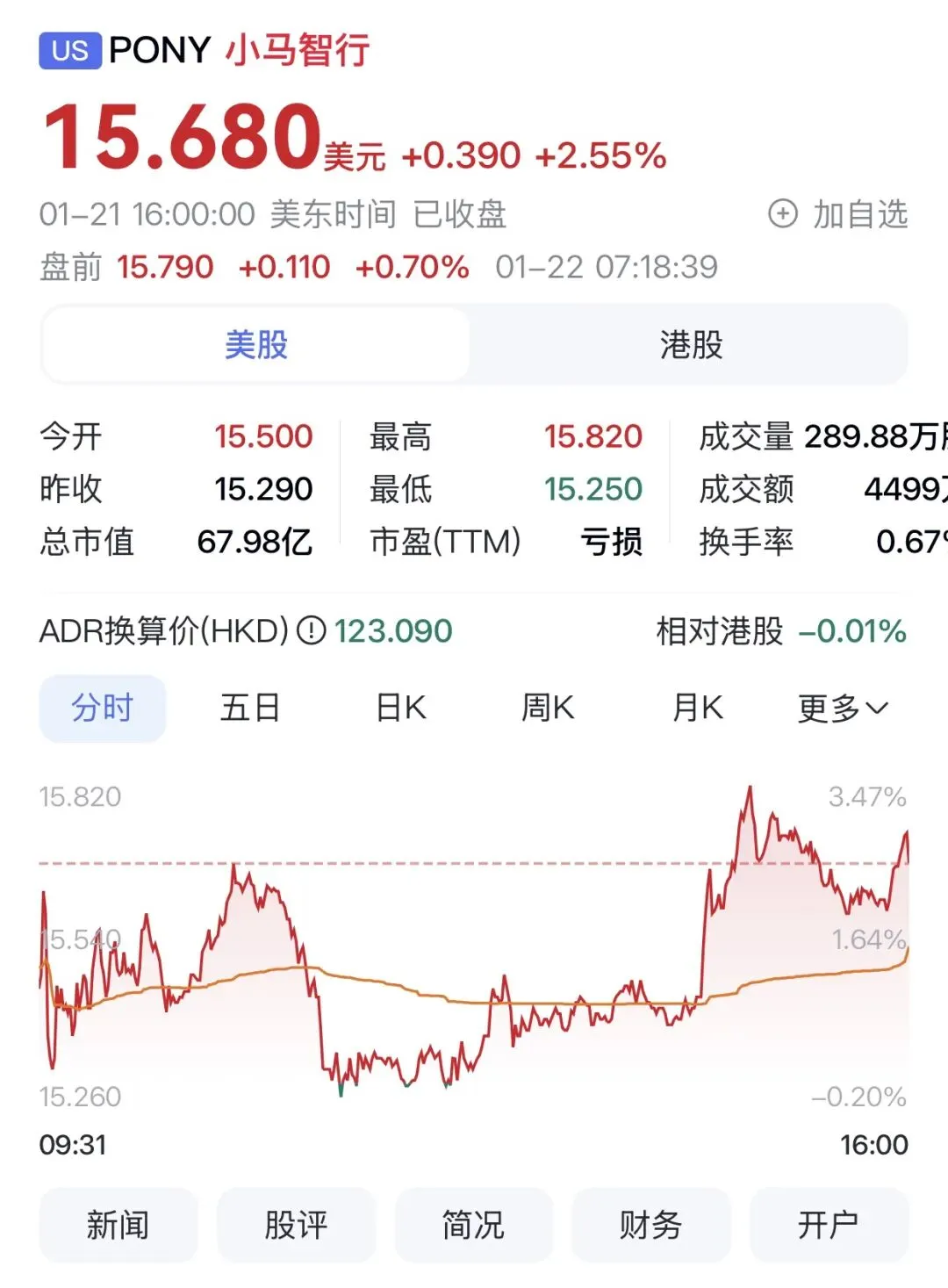The width and height of the screenshot is (948, 1288).
Task: Open the 股评 section
Action: pyautogui.click(x=296, y=1225)
